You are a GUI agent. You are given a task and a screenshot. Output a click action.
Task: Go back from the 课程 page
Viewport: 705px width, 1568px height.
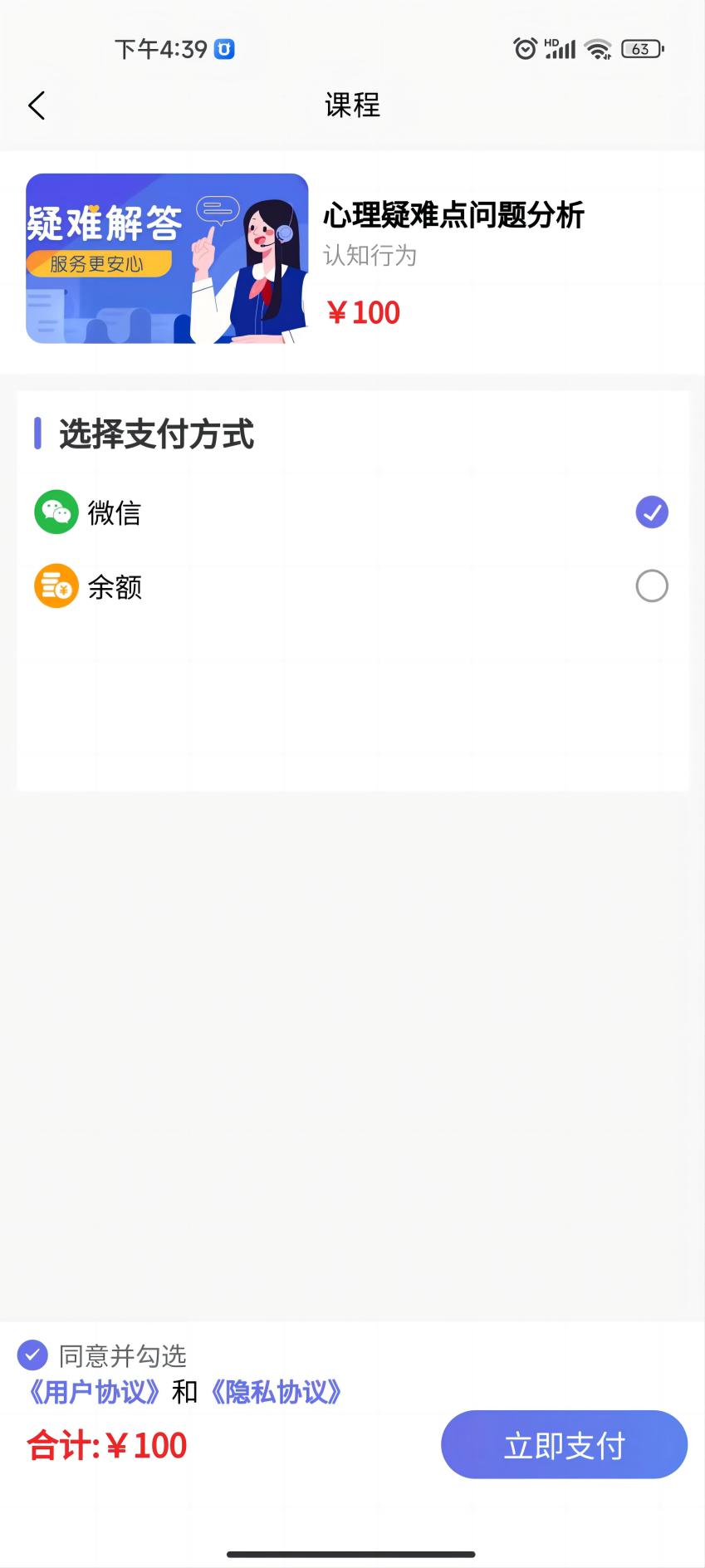tap(37, 105)
